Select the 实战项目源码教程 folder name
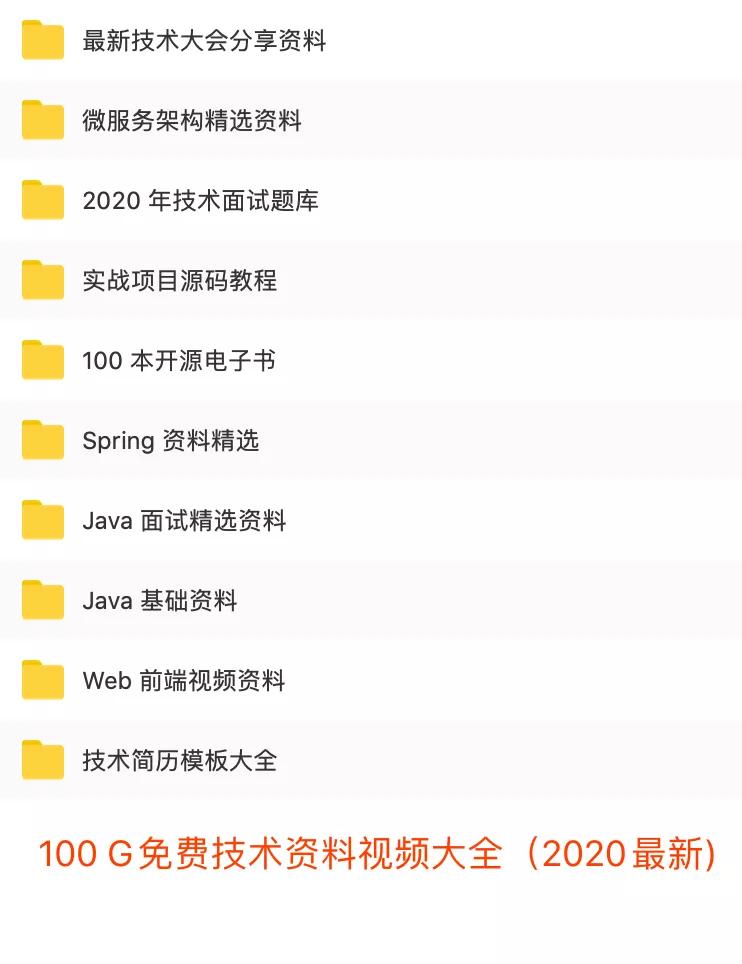The width and height of the screenshot is (742, 964). click(179, 281)
